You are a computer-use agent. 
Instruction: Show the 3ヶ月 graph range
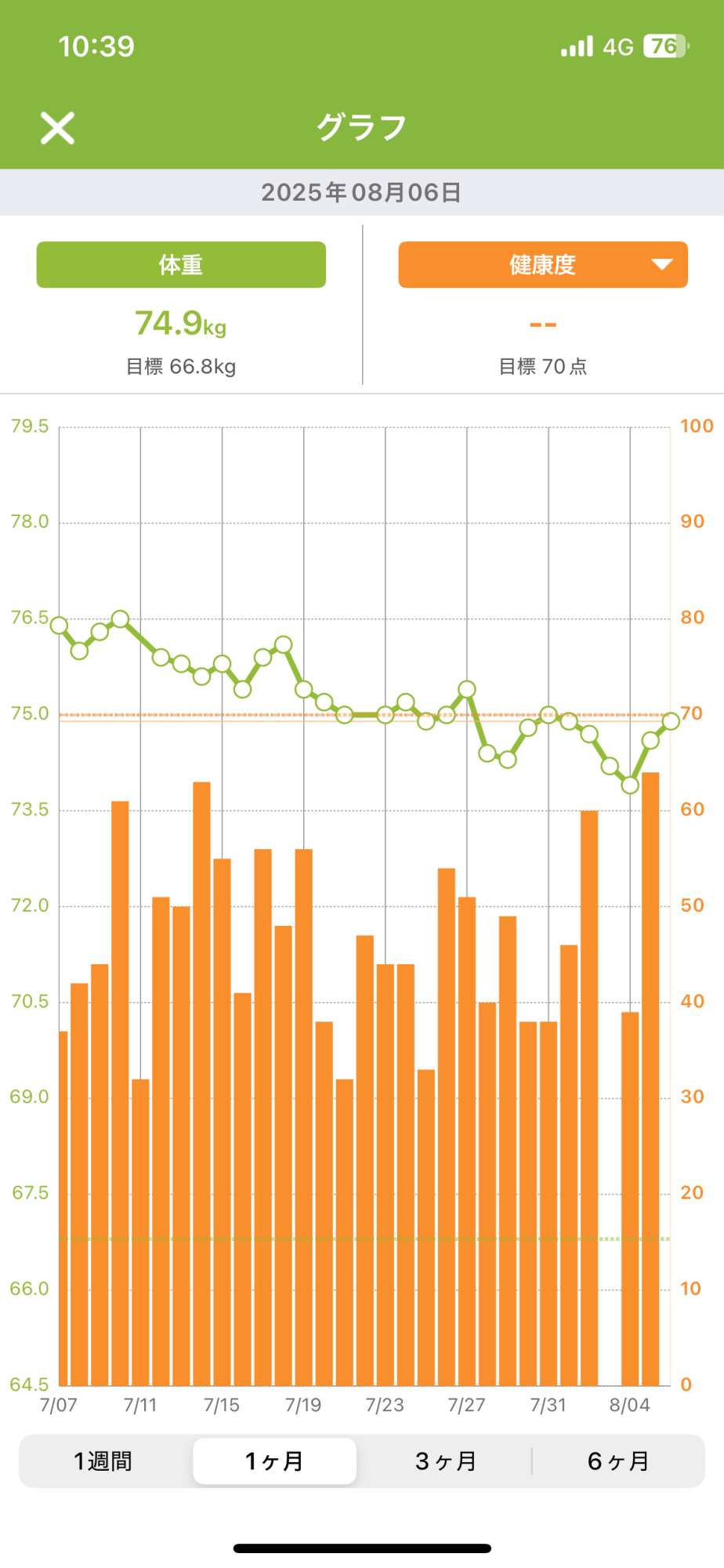coord(445,1461)
